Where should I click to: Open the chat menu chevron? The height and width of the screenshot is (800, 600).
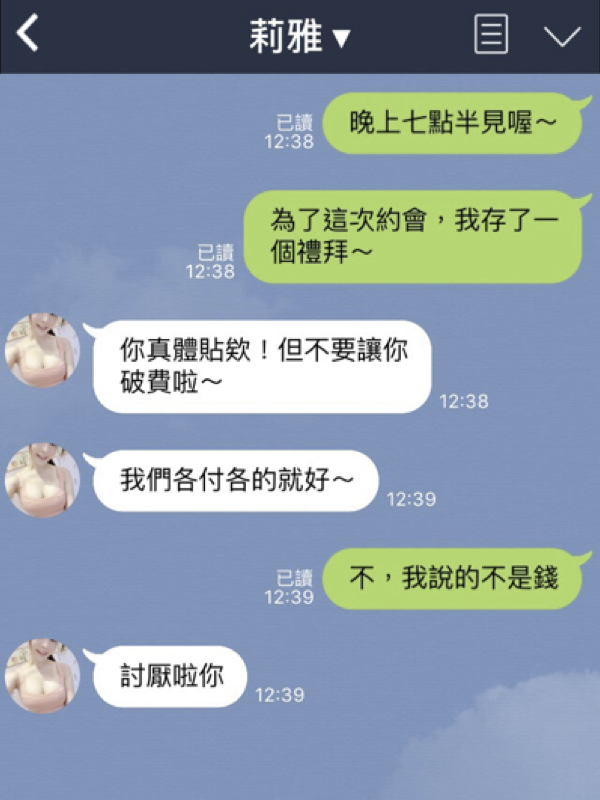pos(562,37)
